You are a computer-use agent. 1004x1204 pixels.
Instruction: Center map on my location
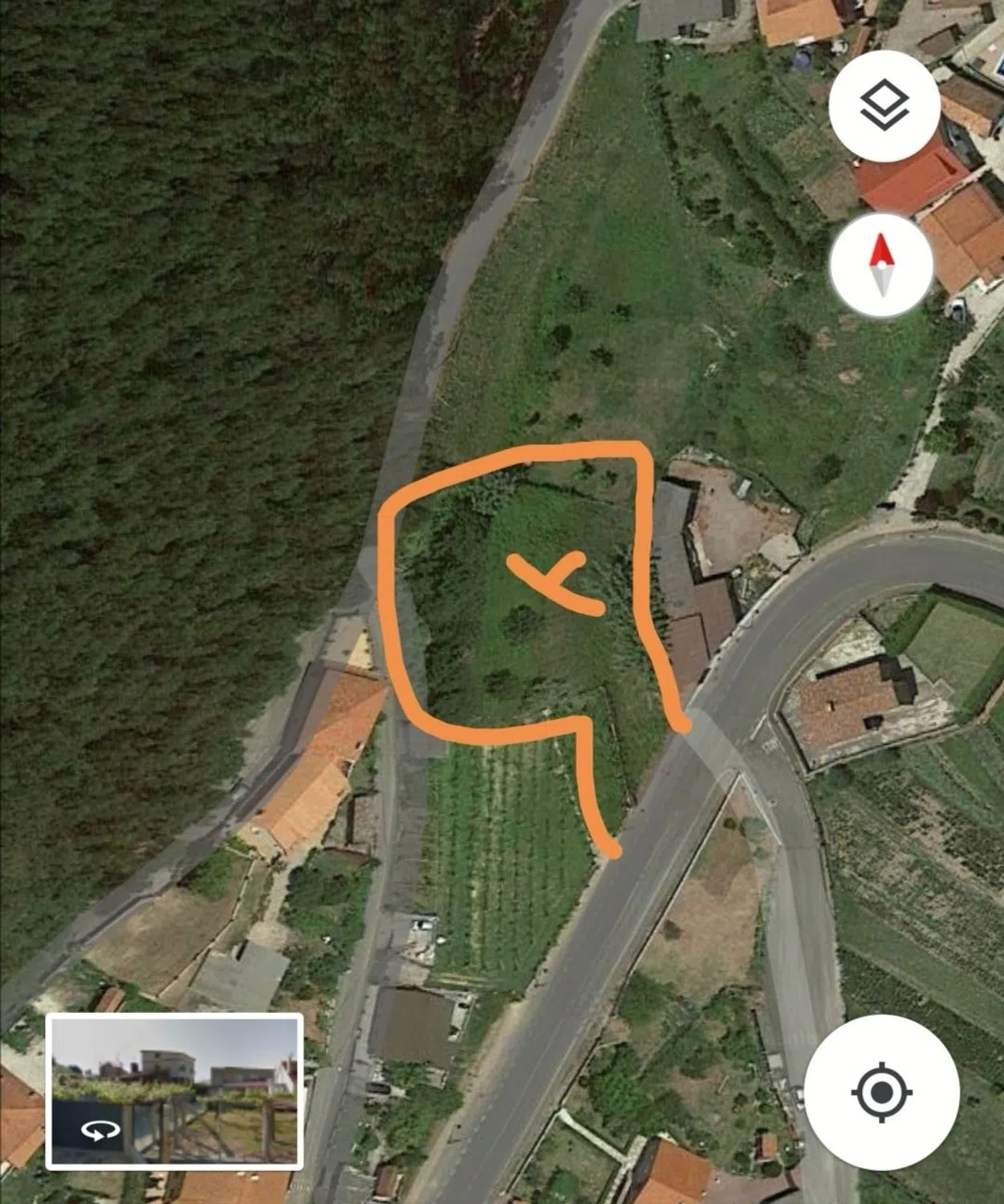881,1092
